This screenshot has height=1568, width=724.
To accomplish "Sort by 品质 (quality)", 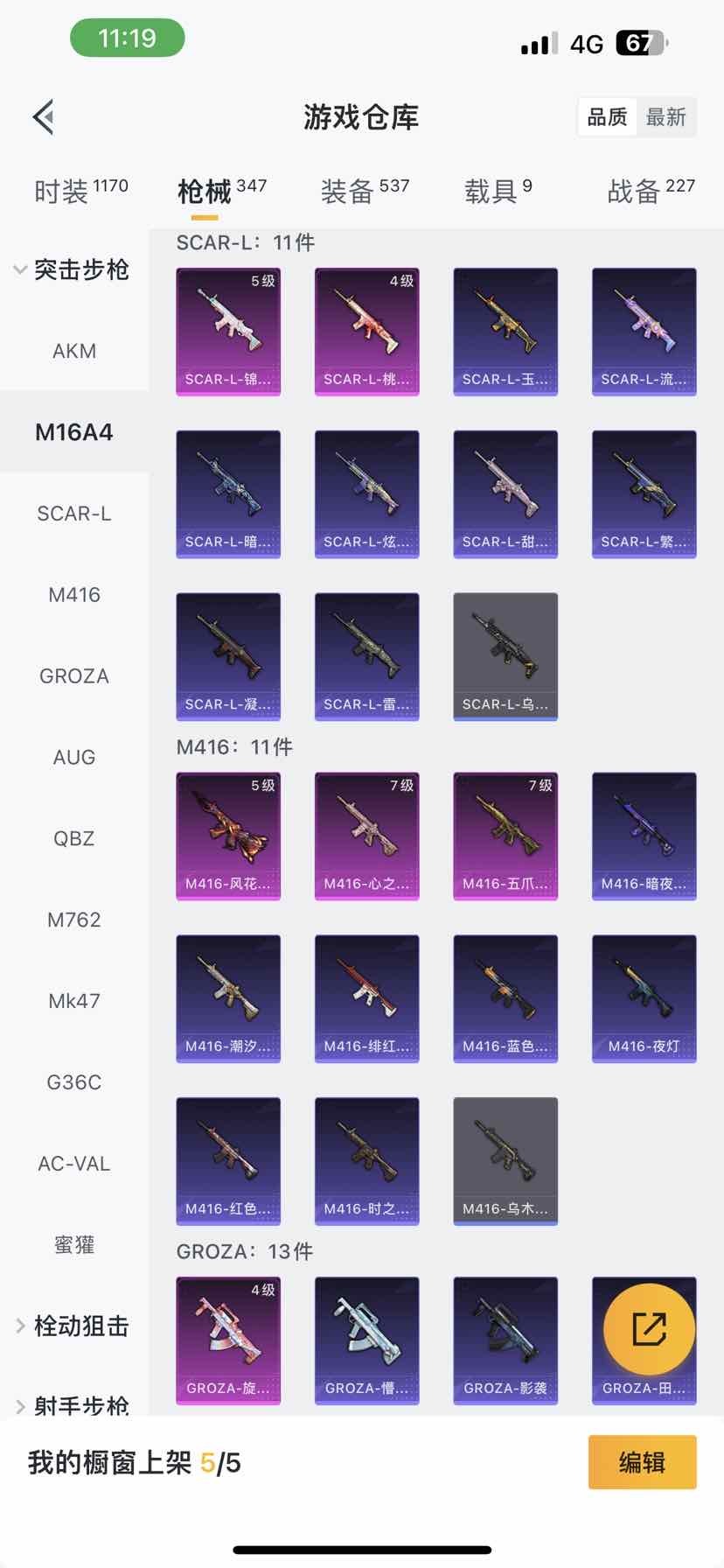I will click(x=608, y=117).
